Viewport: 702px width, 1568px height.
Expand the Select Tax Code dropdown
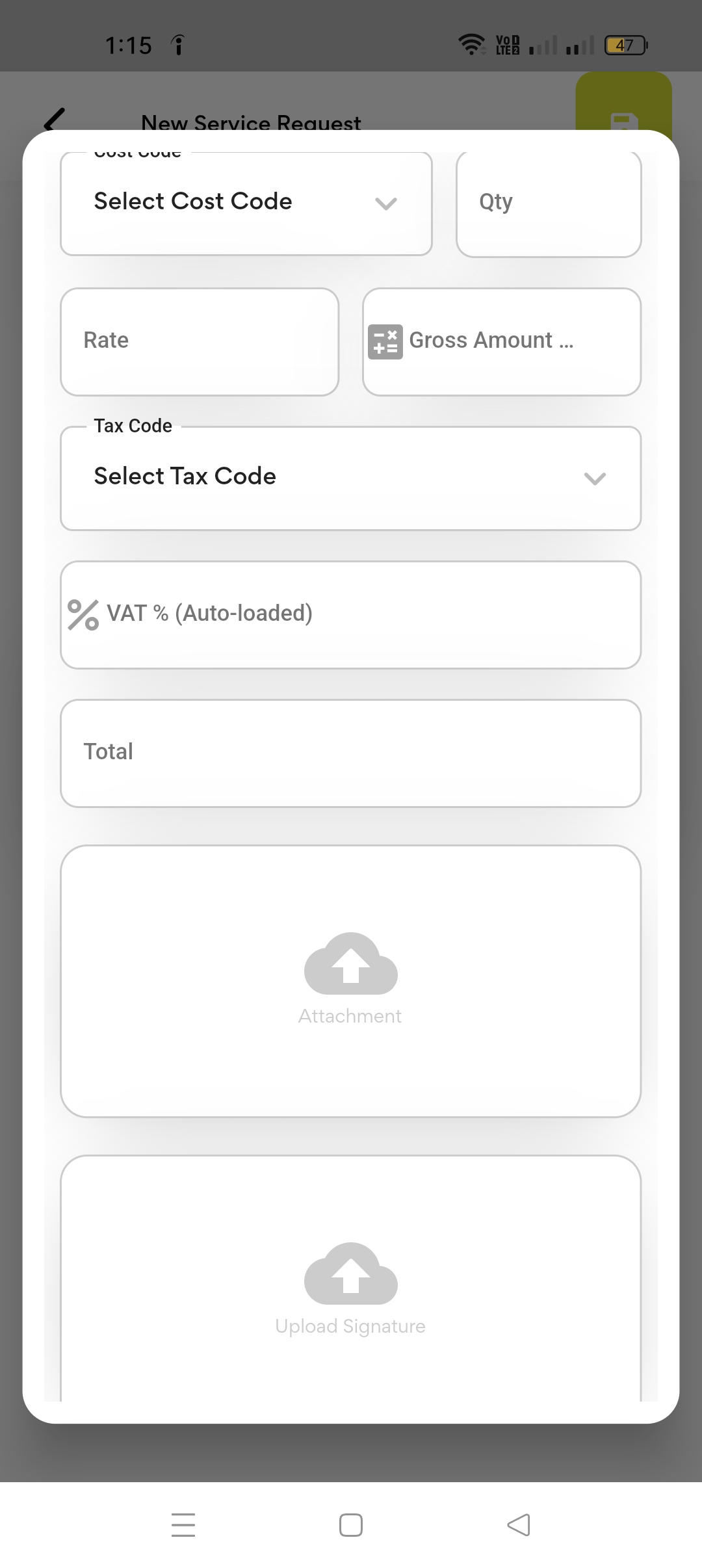(x=350, y=478)
